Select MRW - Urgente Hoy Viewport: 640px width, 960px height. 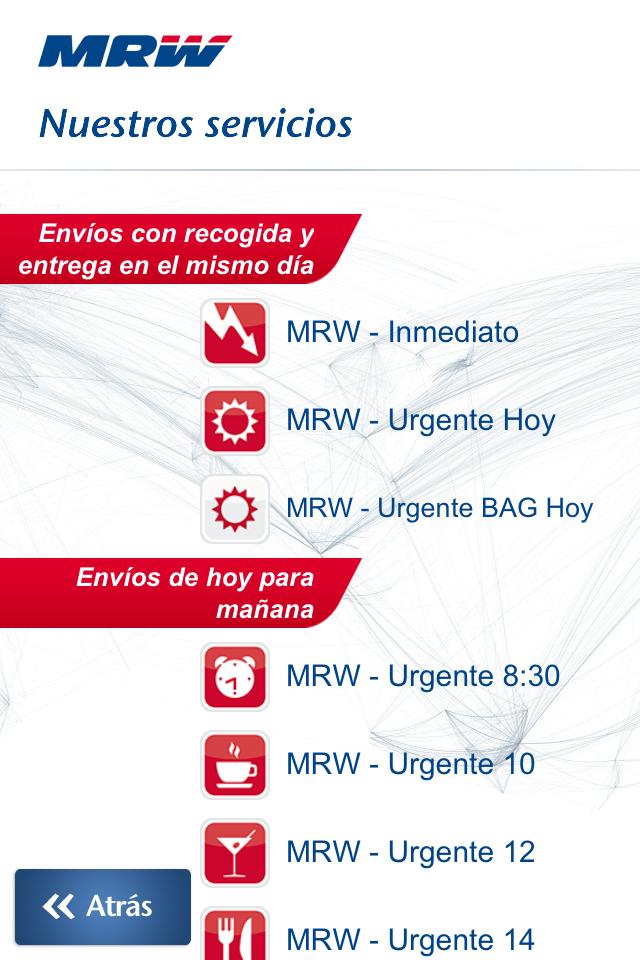pyautogui.click(x=420, y=420)
